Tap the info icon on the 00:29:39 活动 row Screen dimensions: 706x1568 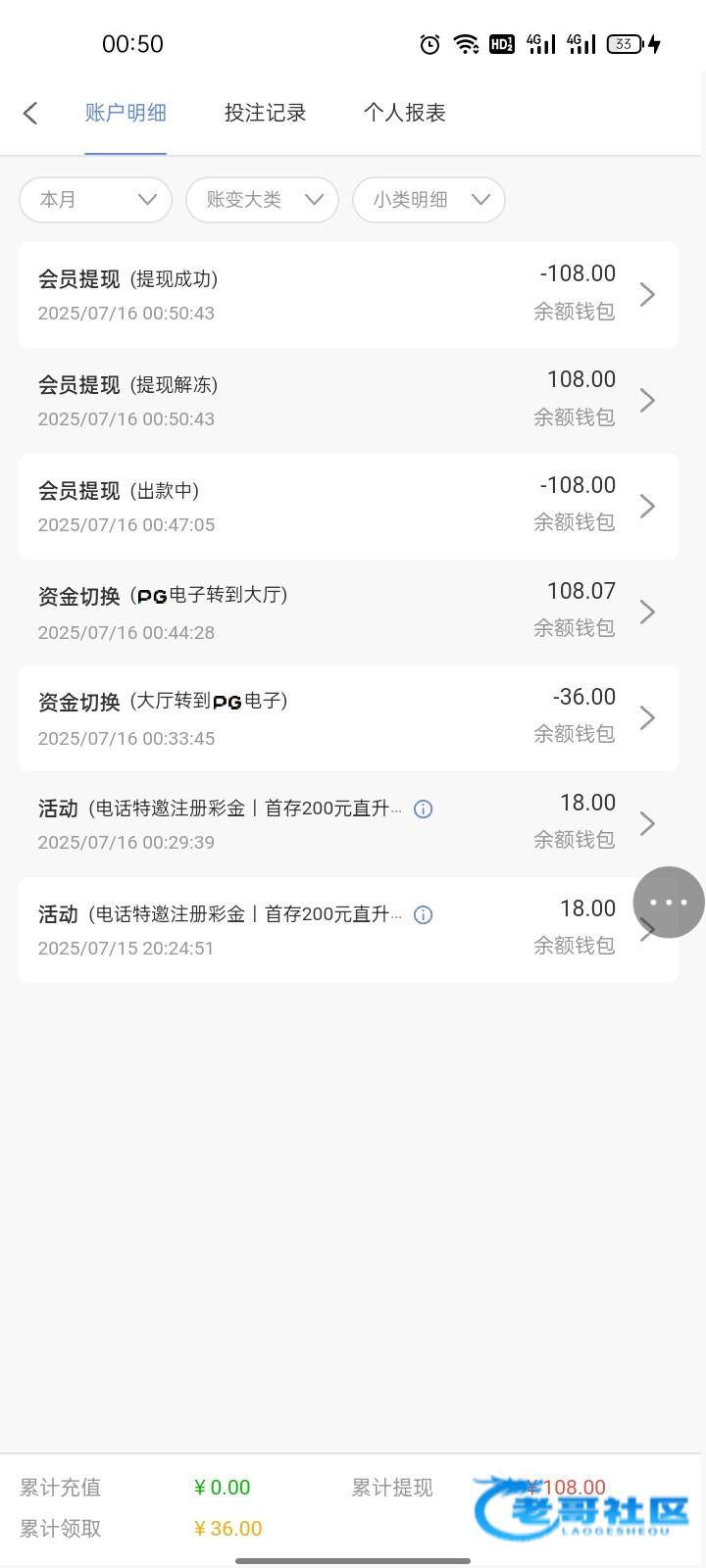pos(424,809)
